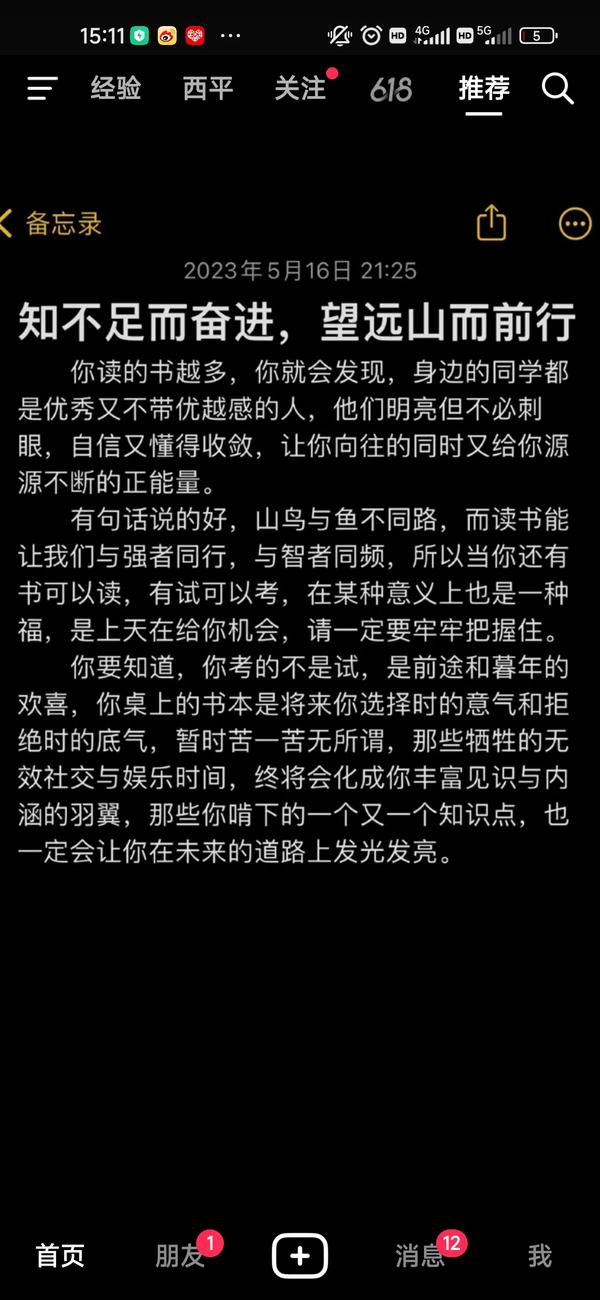Switch to the 关注 tab
The height and width of the screenshot is (1300, 600).
[x=300, y=89]
